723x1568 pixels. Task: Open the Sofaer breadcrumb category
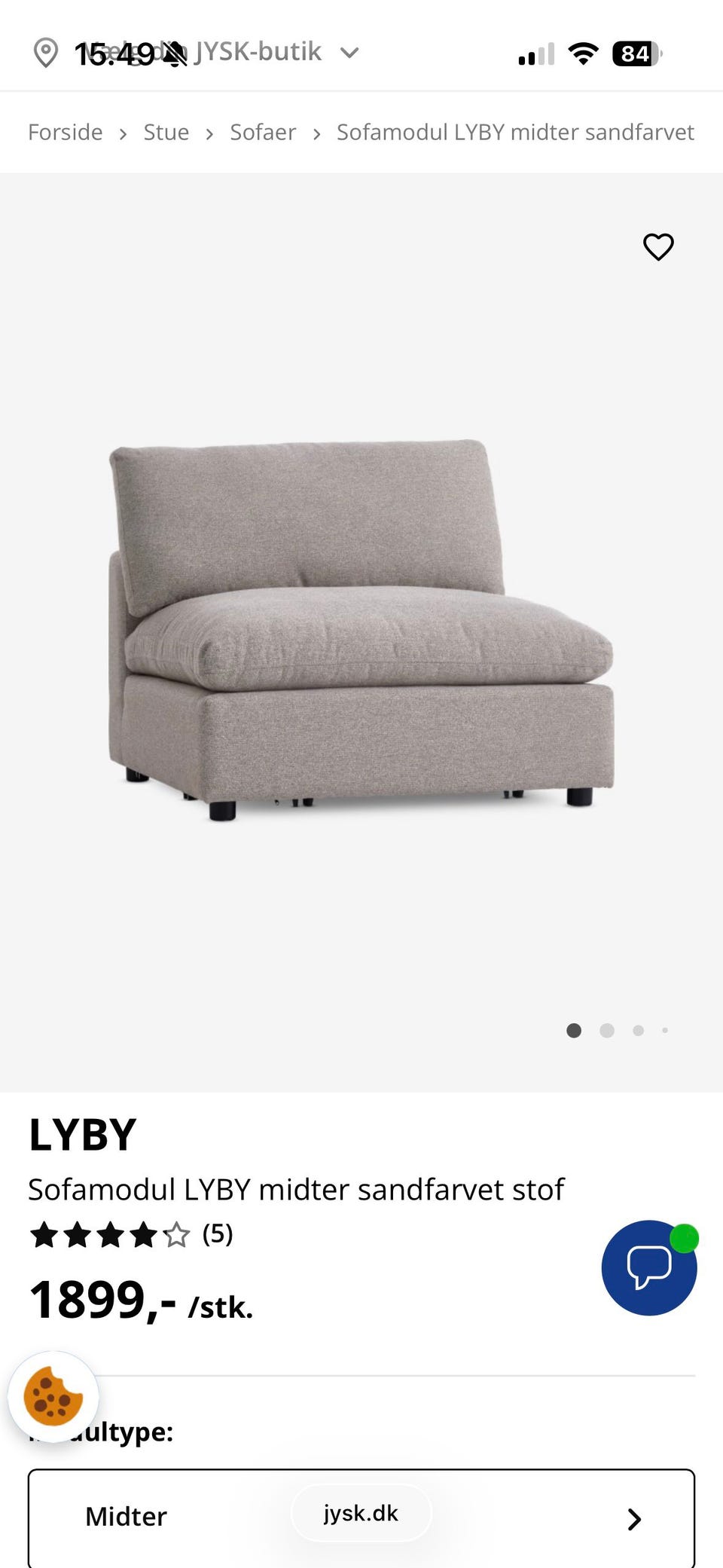click(x=263, y=133)
